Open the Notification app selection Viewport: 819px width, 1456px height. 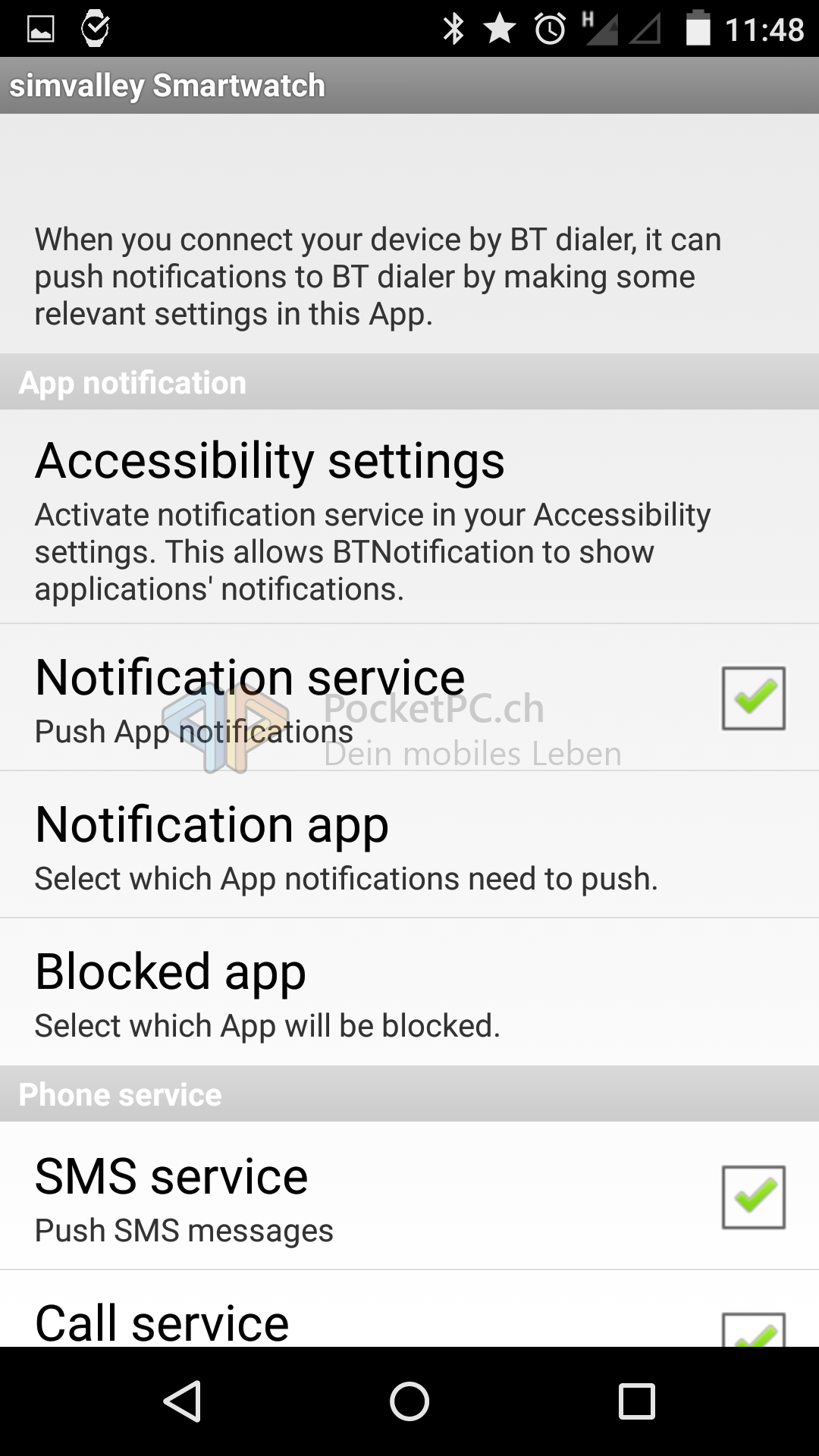pyautogui.click(x=409, y=845)
